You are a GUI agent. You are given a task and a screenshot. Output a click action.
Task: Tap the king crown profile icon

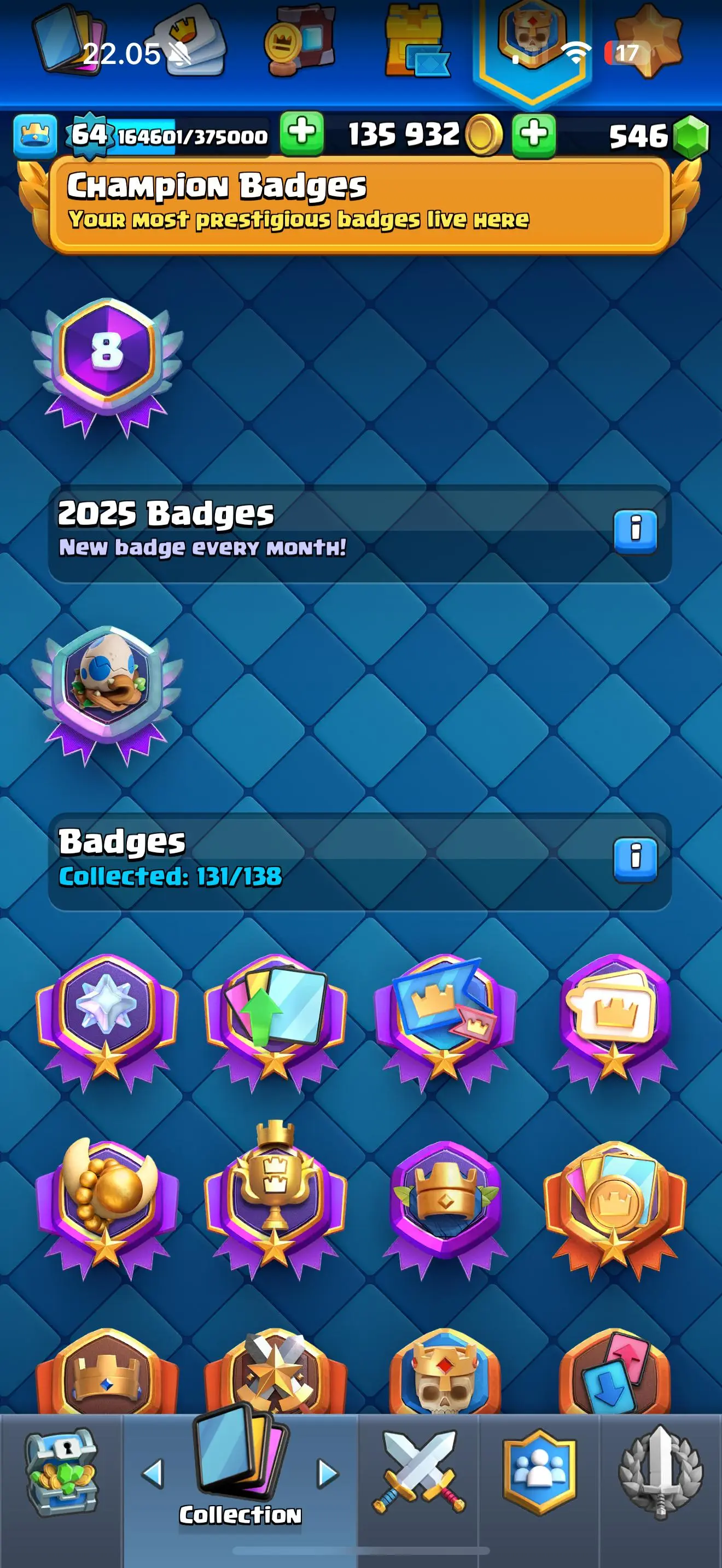(x=34, y=135)
